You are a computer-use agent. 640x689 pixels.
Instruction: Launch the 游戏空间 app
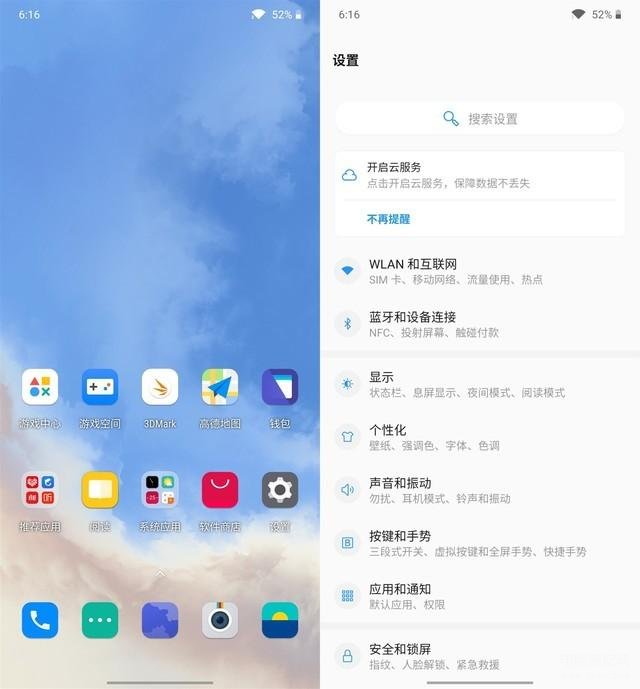tap(100, 388)
